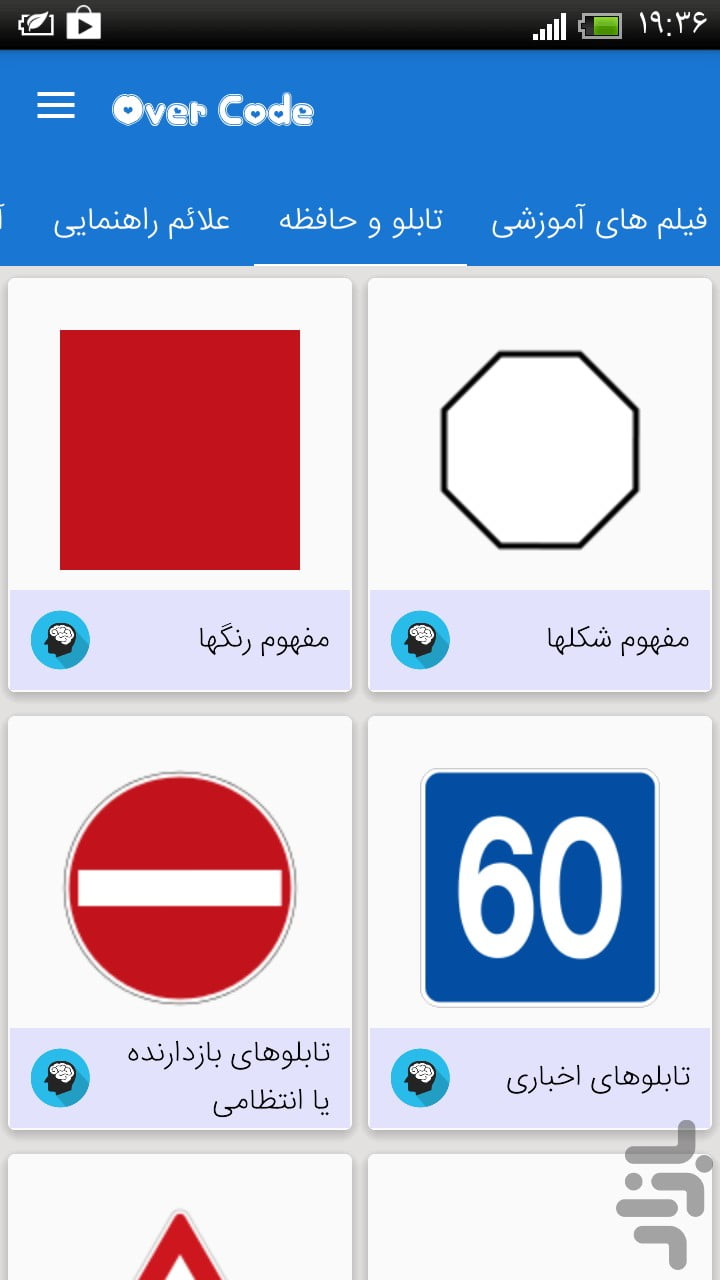The height and width of the screenshot is (1280, 720).
Task: Tap the brain icon beside مفهوم رنگها
Action: pos(60,640)
